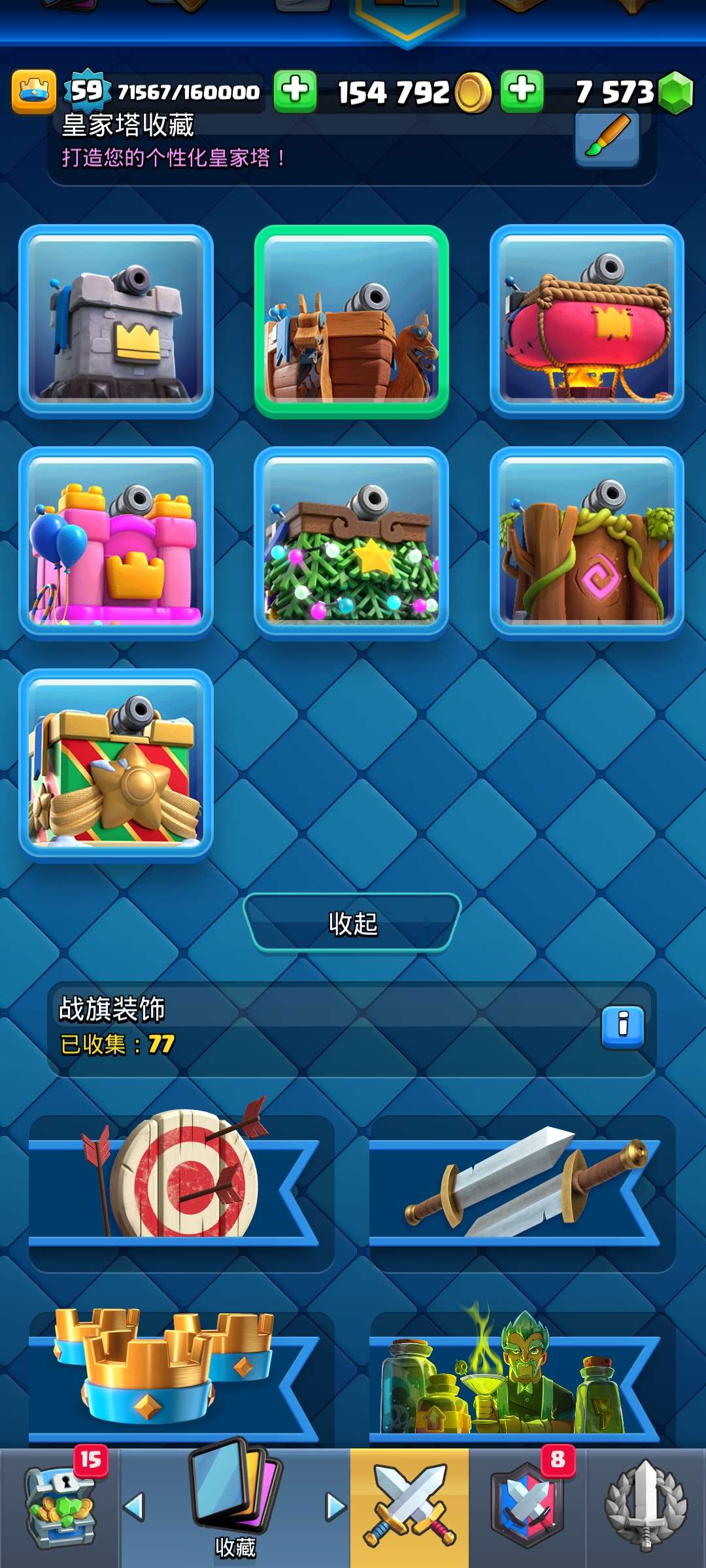This screenshot has width=706, height=1568.
Task: Choose the golden crowns banner decoration
Action: [181, 1372]
